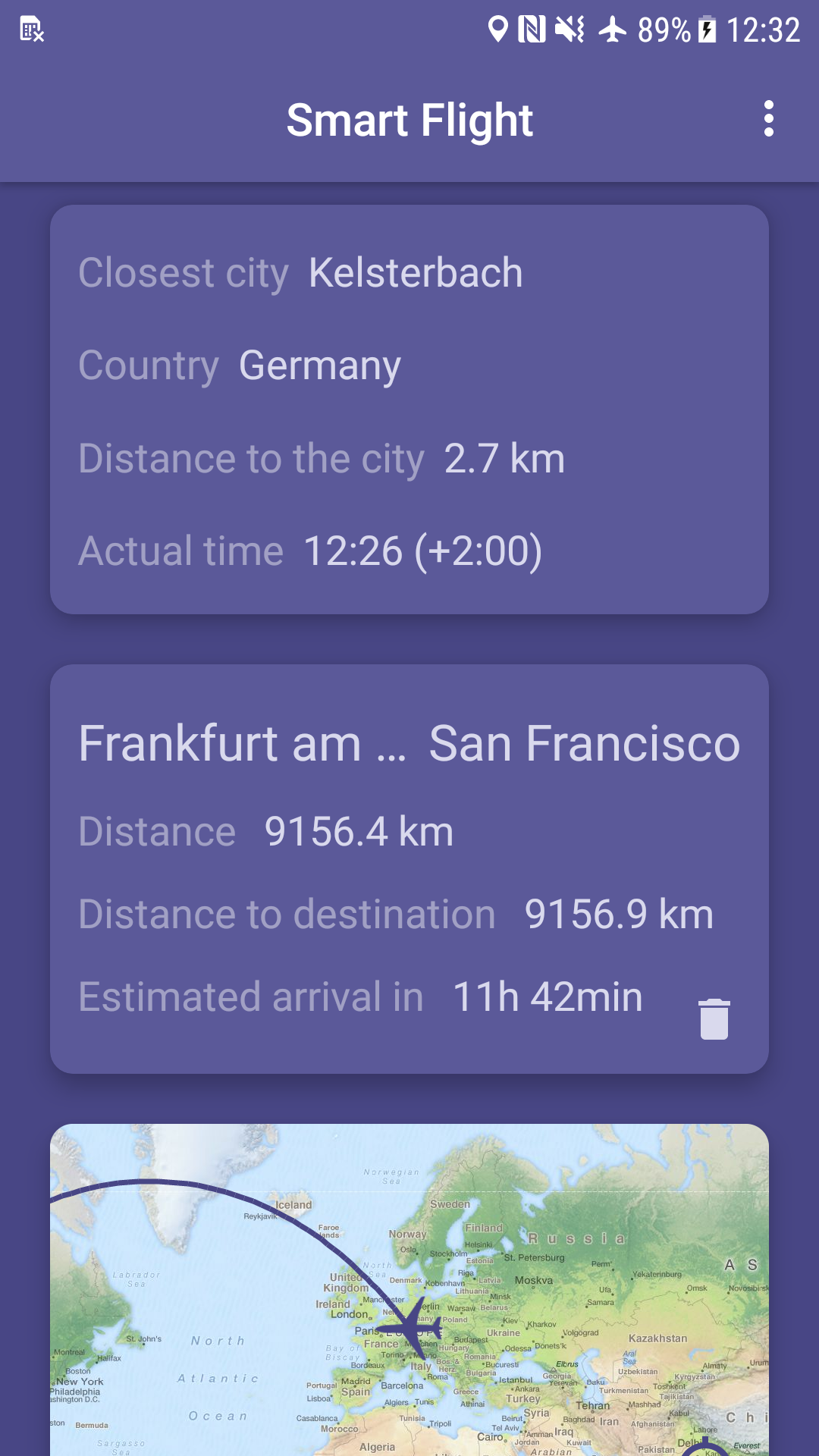819x1456 pixels.
Task: Open the Frankfurt to San Francisco flight card
Action: coord(409,868)
